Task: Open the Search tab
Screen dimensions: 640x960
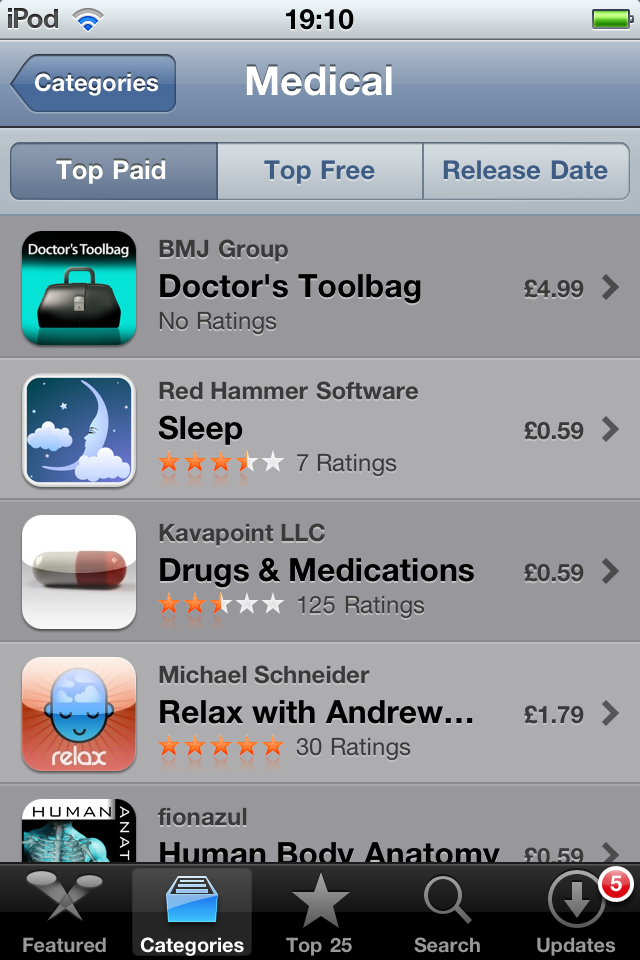Action: (447, 913)
